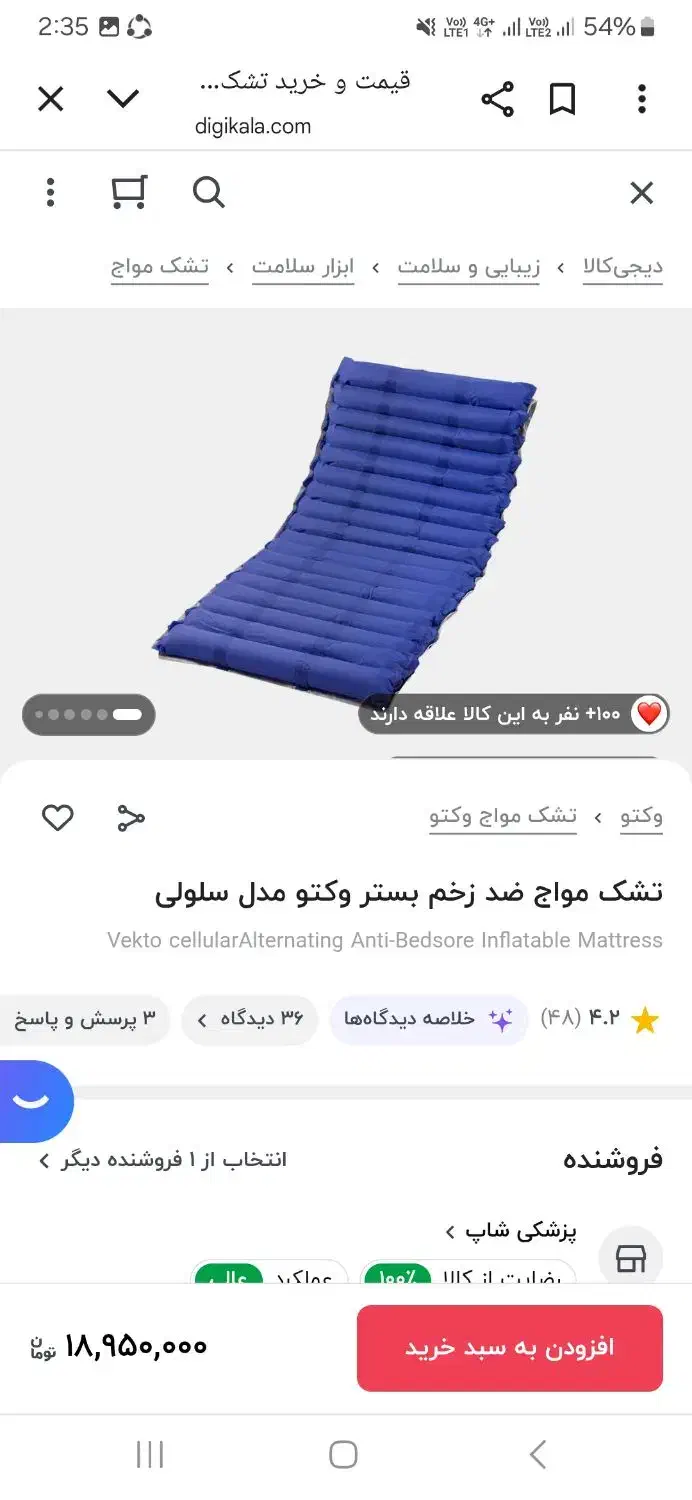Close the Digikala product page
This screenshot has height=1500, width=692.
641,193
